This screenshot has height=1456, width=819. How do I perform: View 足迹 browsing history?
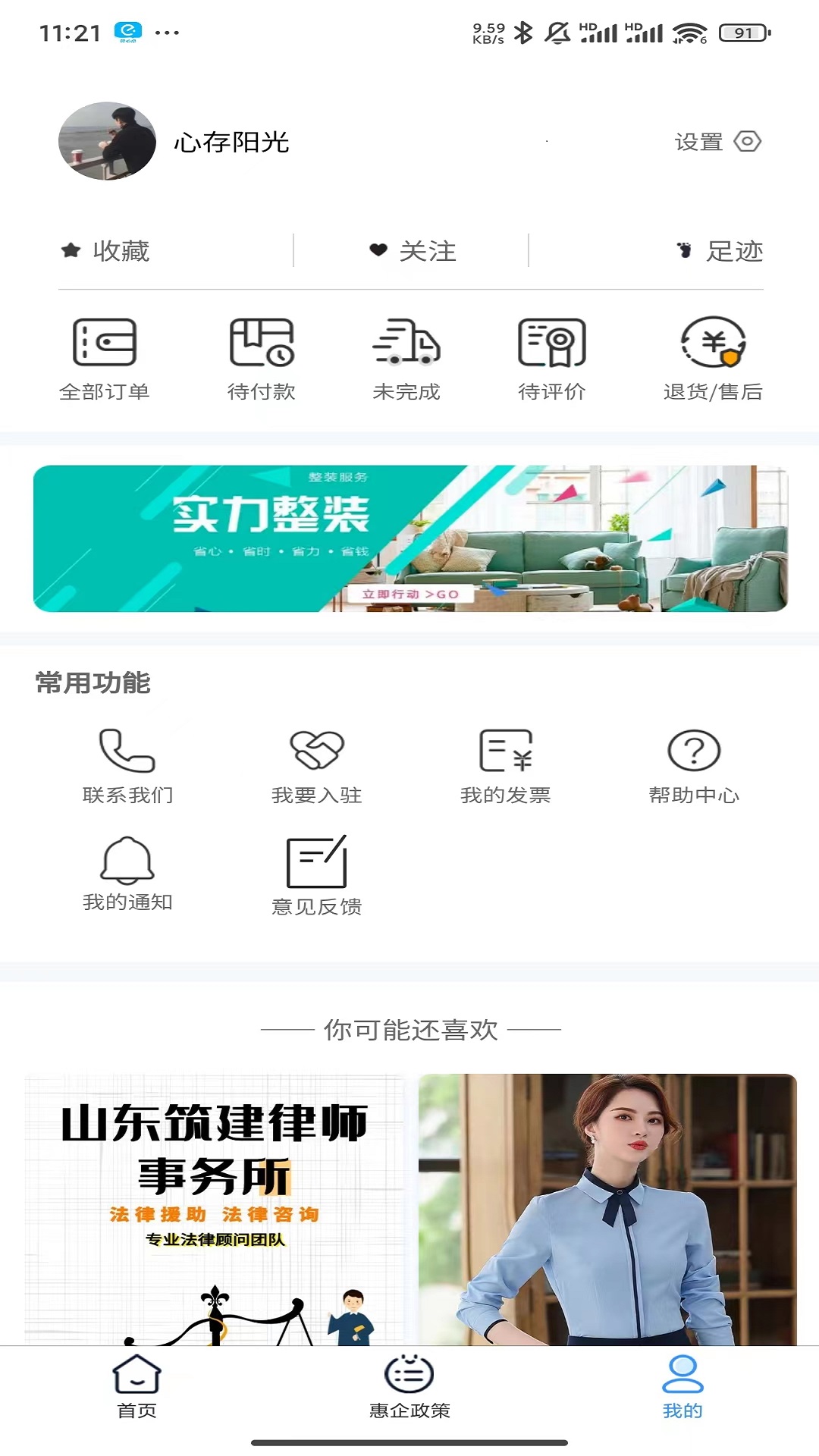pos(719,251)
